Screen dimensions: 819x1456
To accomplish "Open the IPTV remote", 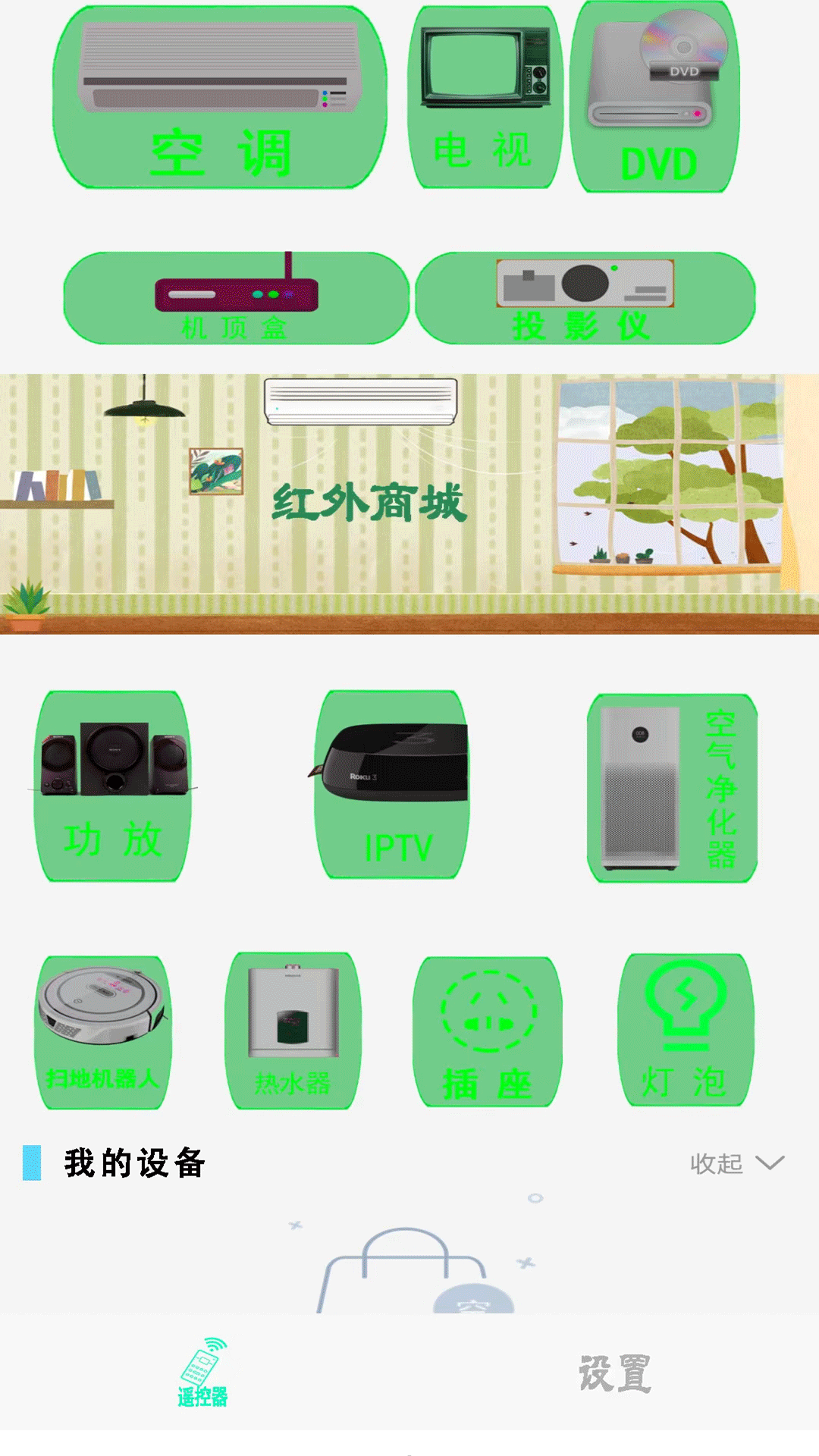I will tap(393, 785).
